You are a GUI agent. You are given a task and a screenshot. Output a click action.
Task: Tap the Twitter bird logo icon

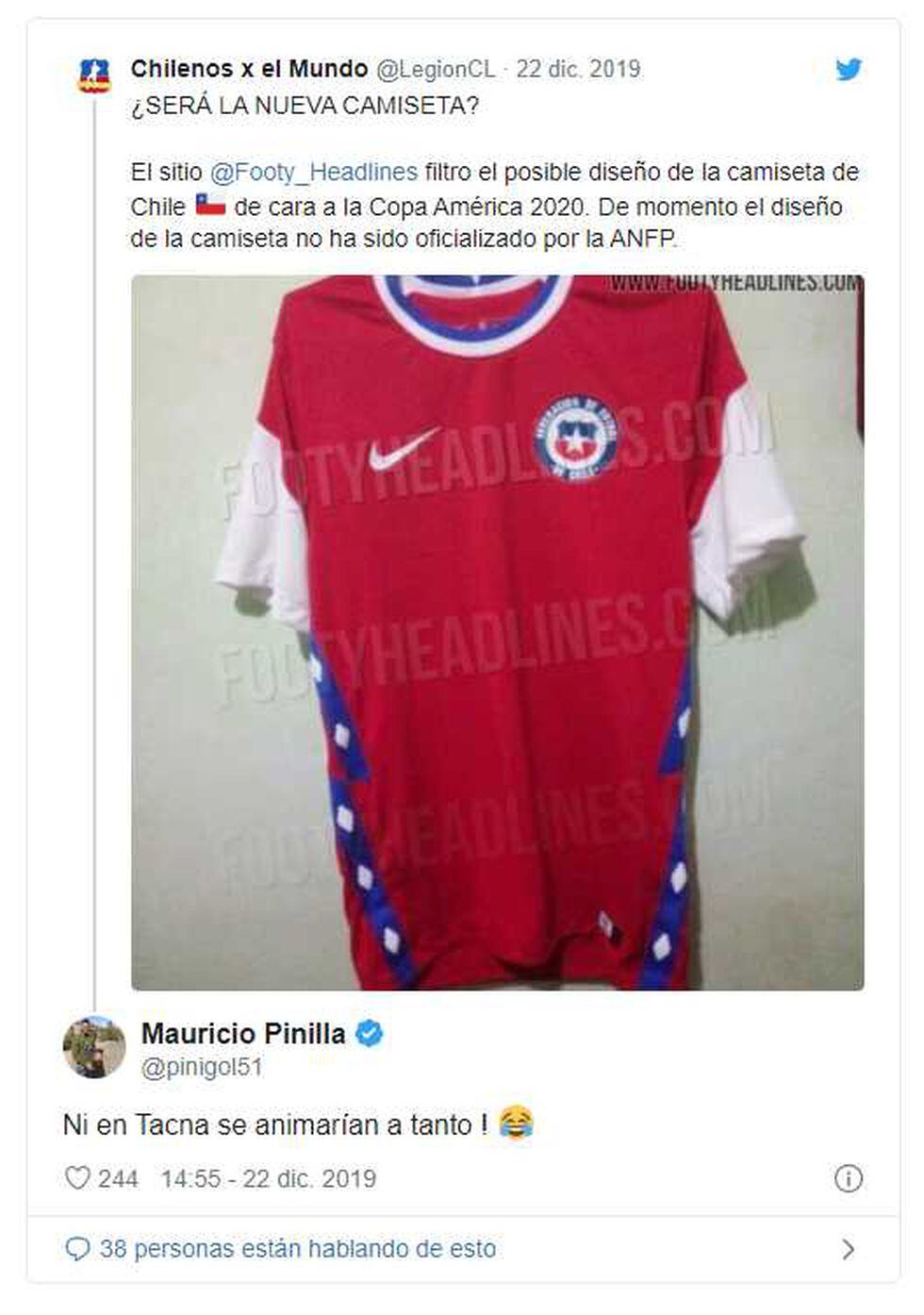click(x=849, y=70)
